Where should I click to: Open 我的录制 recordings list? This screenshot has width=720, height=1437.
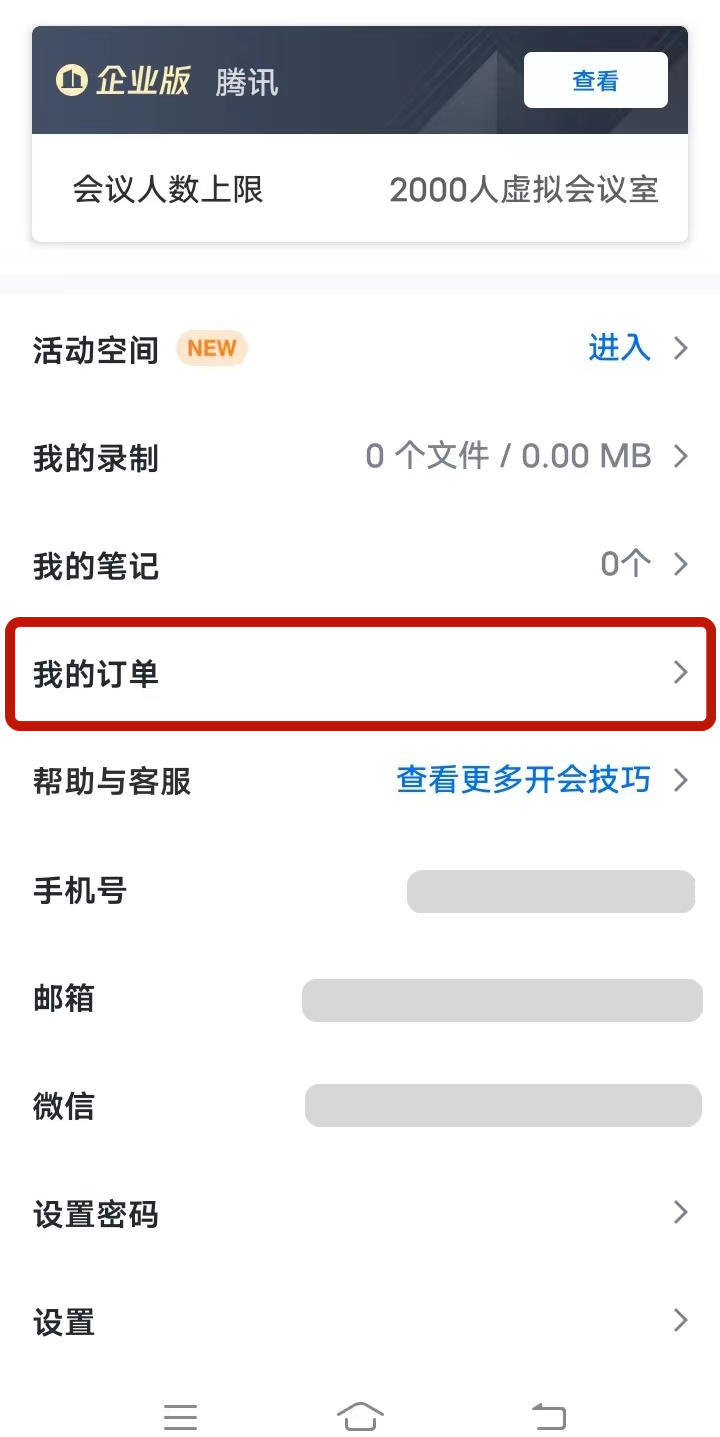360,458
